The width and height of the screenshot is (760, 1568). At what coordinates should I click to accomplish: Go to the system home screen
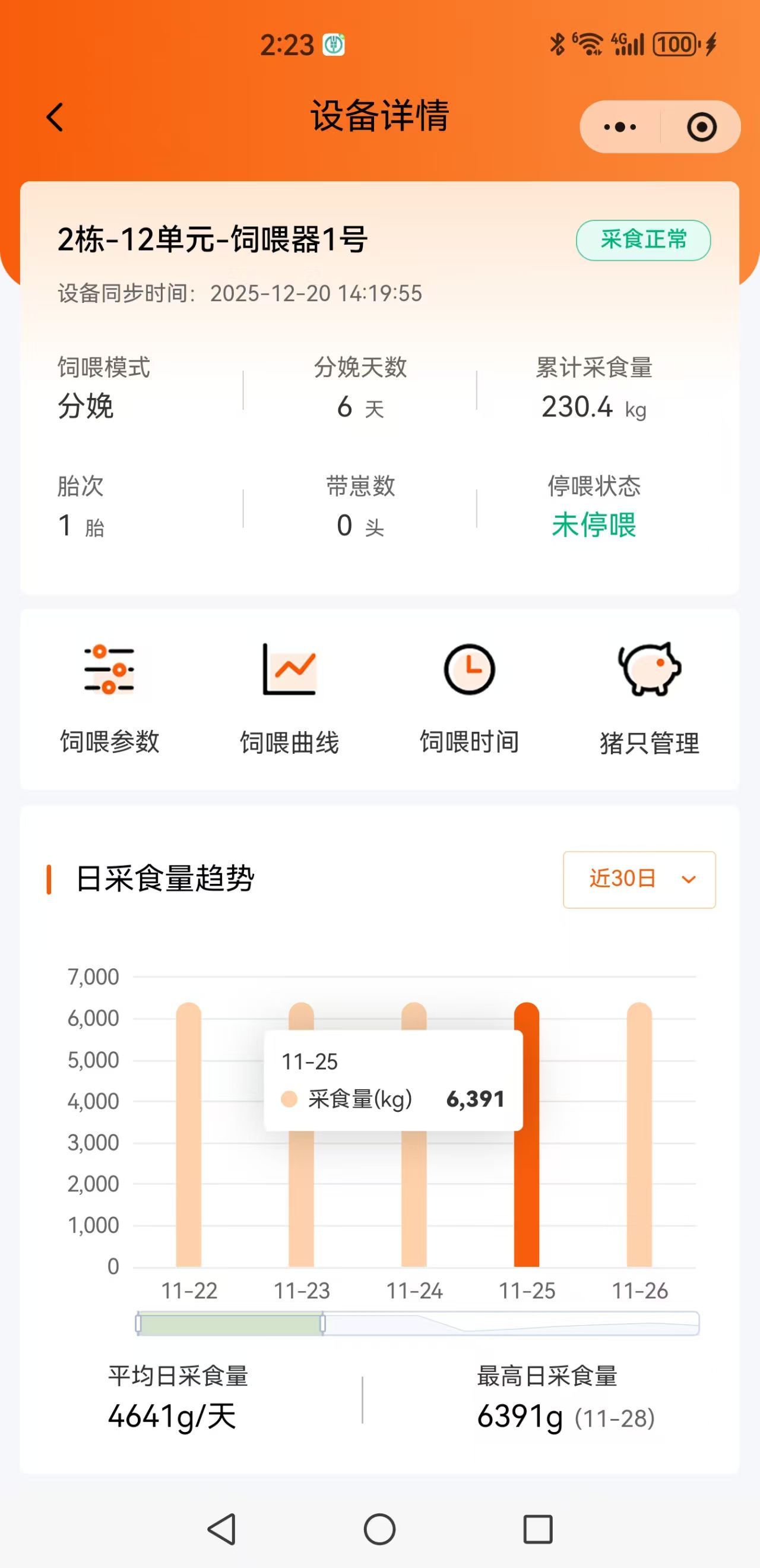click(x=379, y=1529)
